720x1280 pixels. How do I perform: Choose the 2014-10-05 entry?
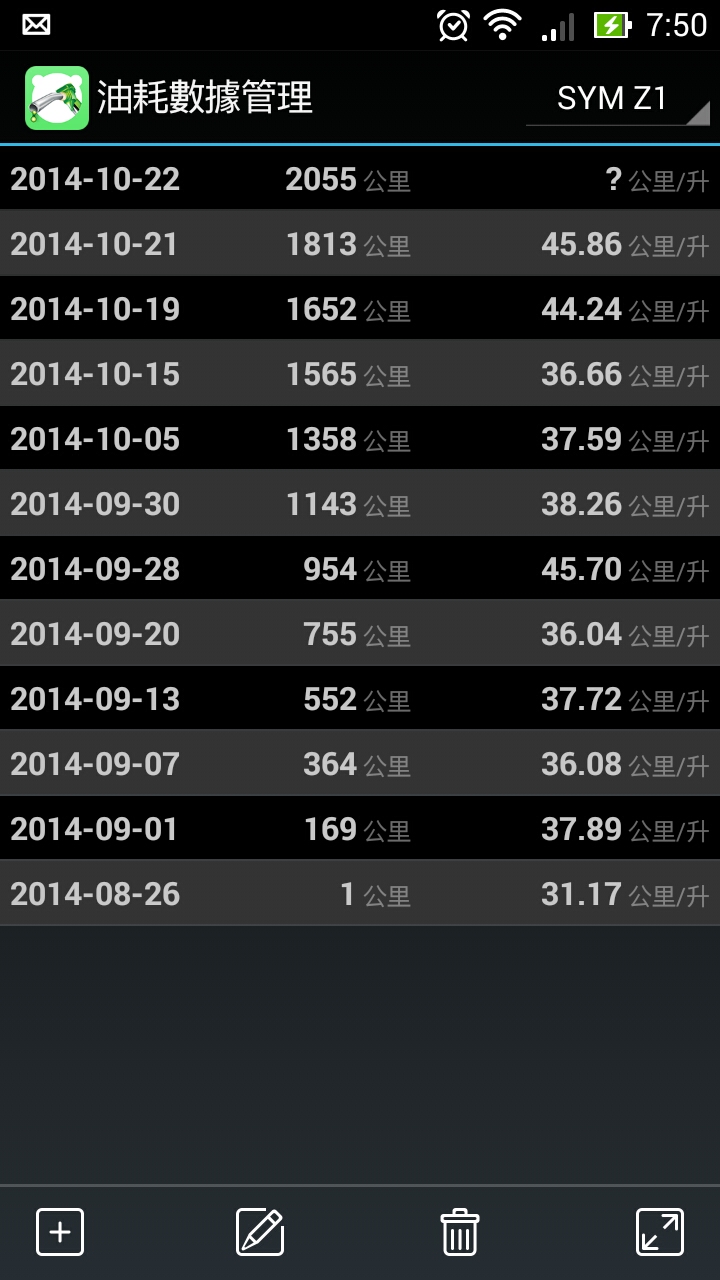pyautogui.click(x=360, y=438)
